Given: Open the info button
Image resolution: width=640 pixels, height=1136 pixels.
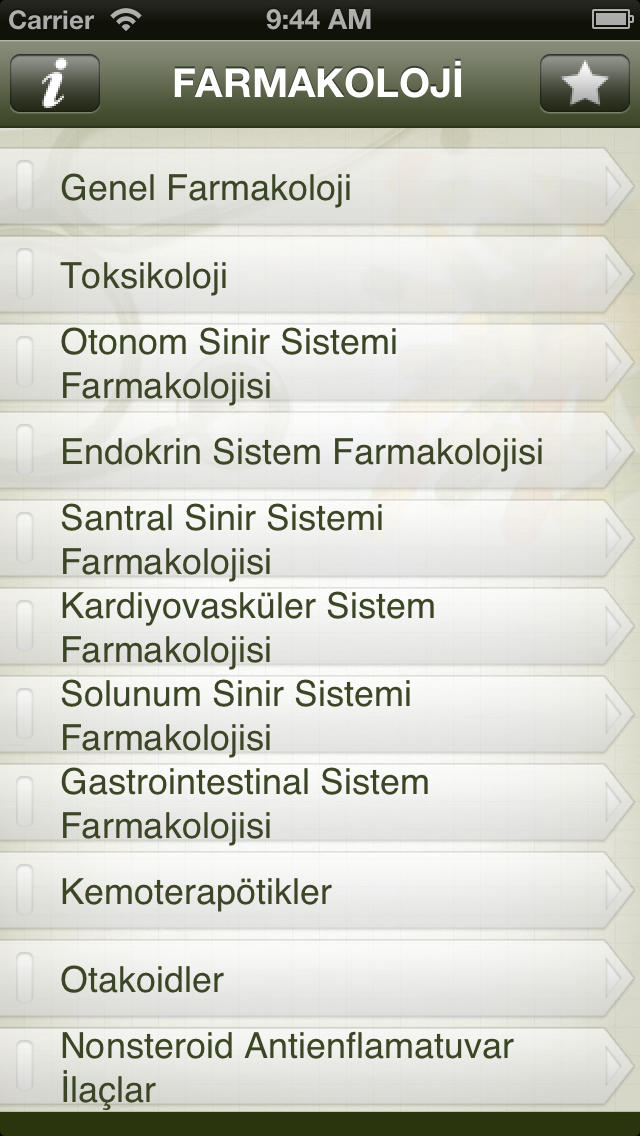Looking at the screenshot, I should coord(55,84).
